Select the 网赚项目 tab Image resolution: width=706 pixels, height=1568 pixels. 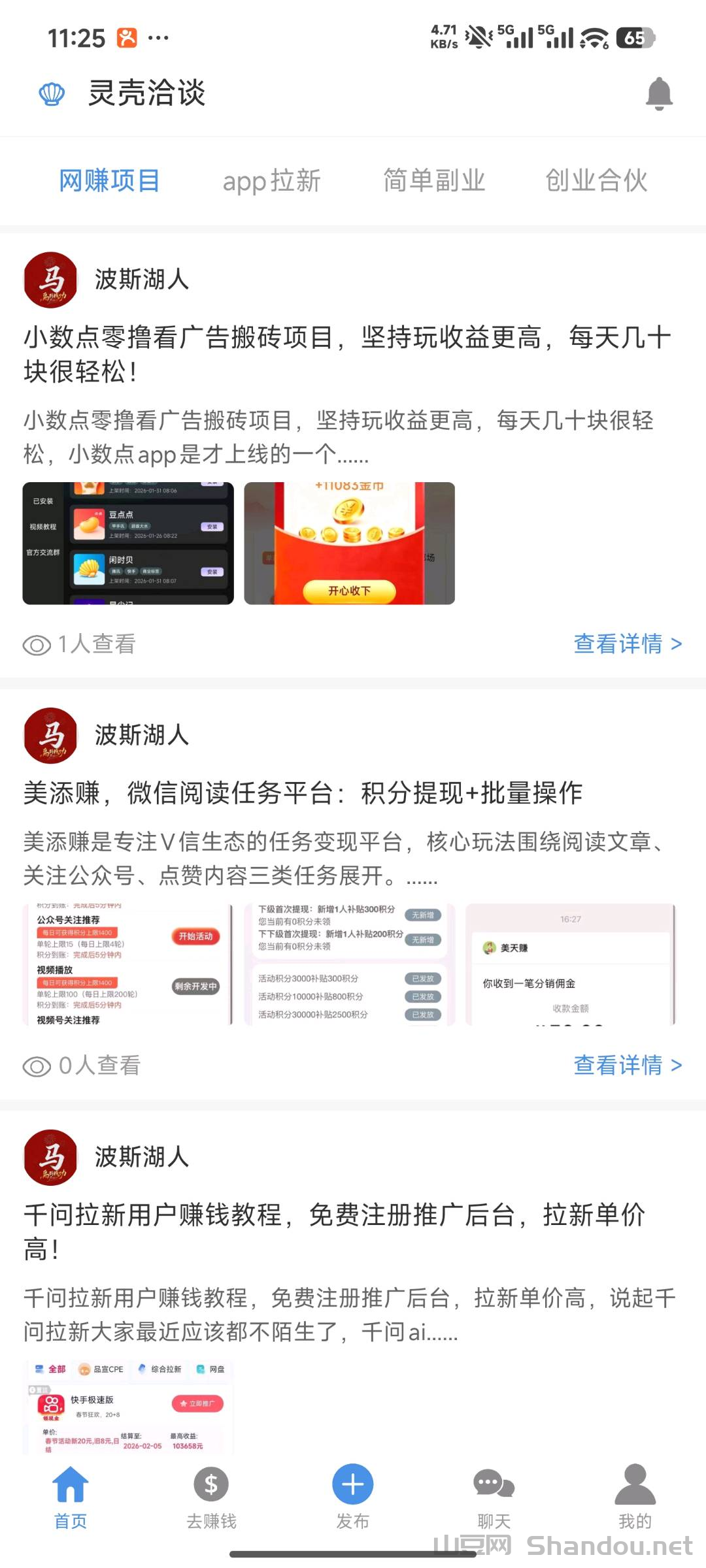pyautogui.click(x=109, y=181)
